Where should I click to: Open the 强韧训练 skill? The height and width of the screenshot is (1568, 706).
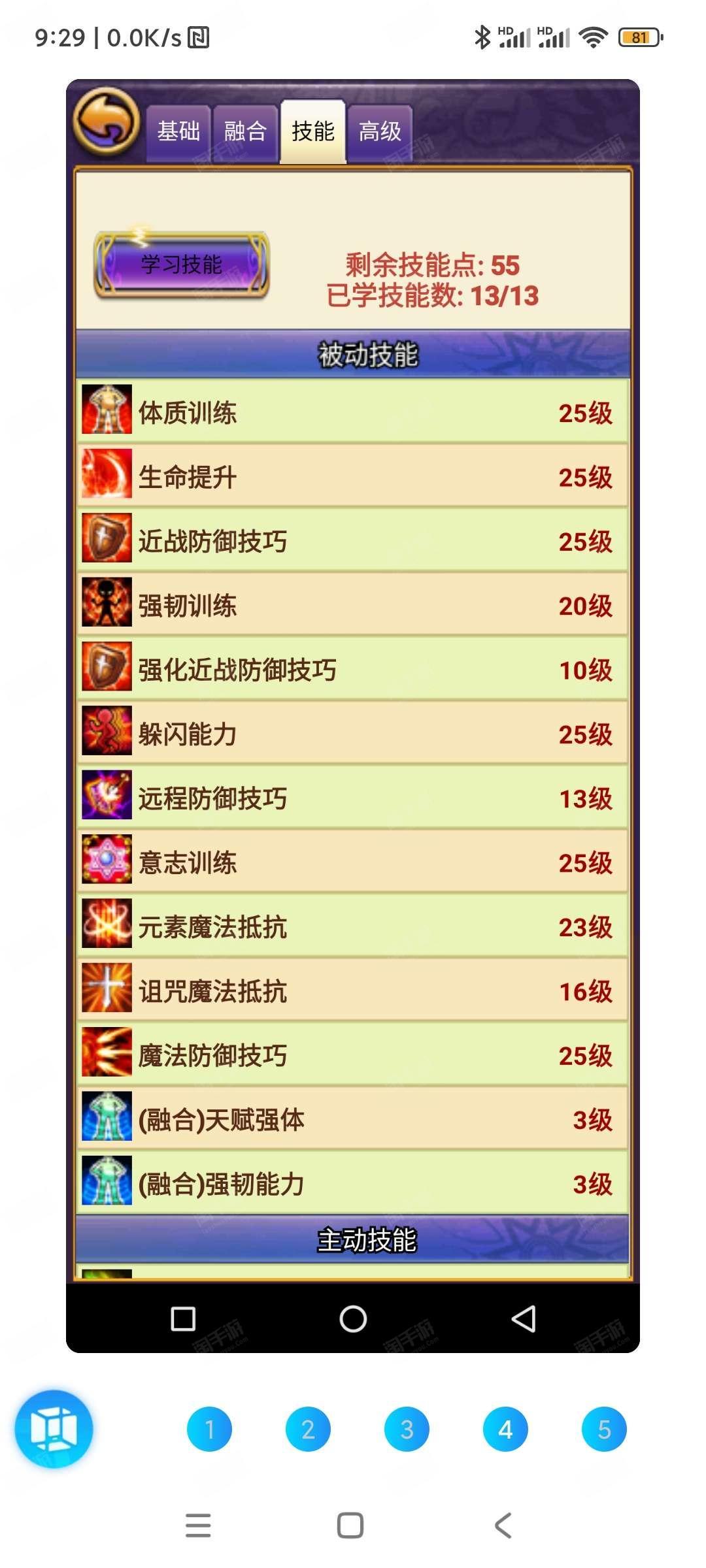pos(353,604)
